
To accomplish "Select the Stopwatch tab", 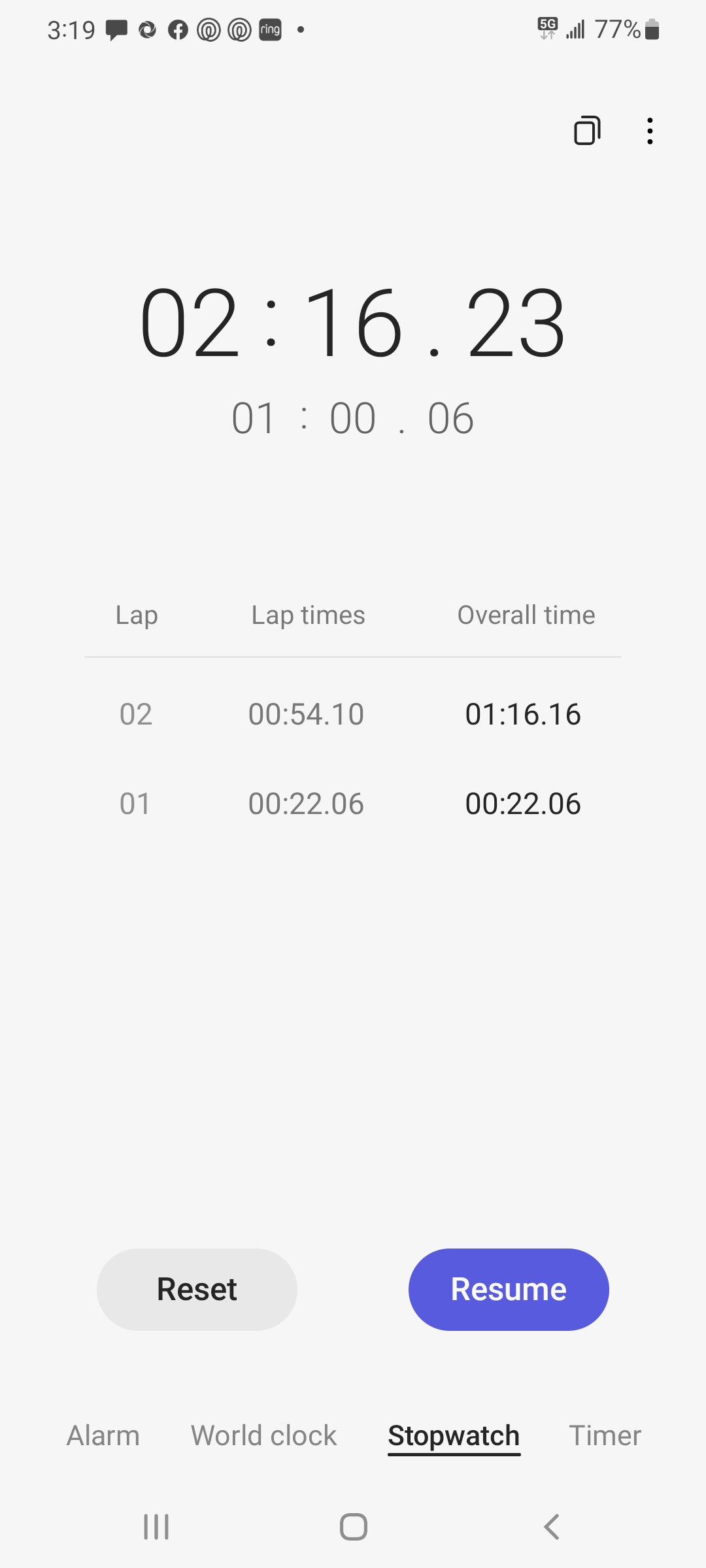I will (454, 1435).
